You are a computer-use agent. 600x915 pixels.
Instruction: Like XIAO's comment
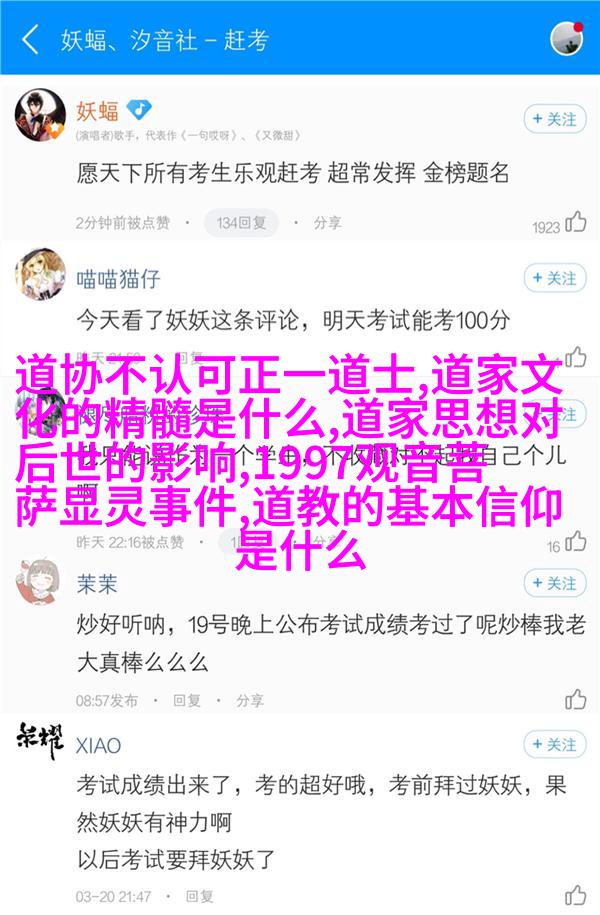tap(575, 894)
